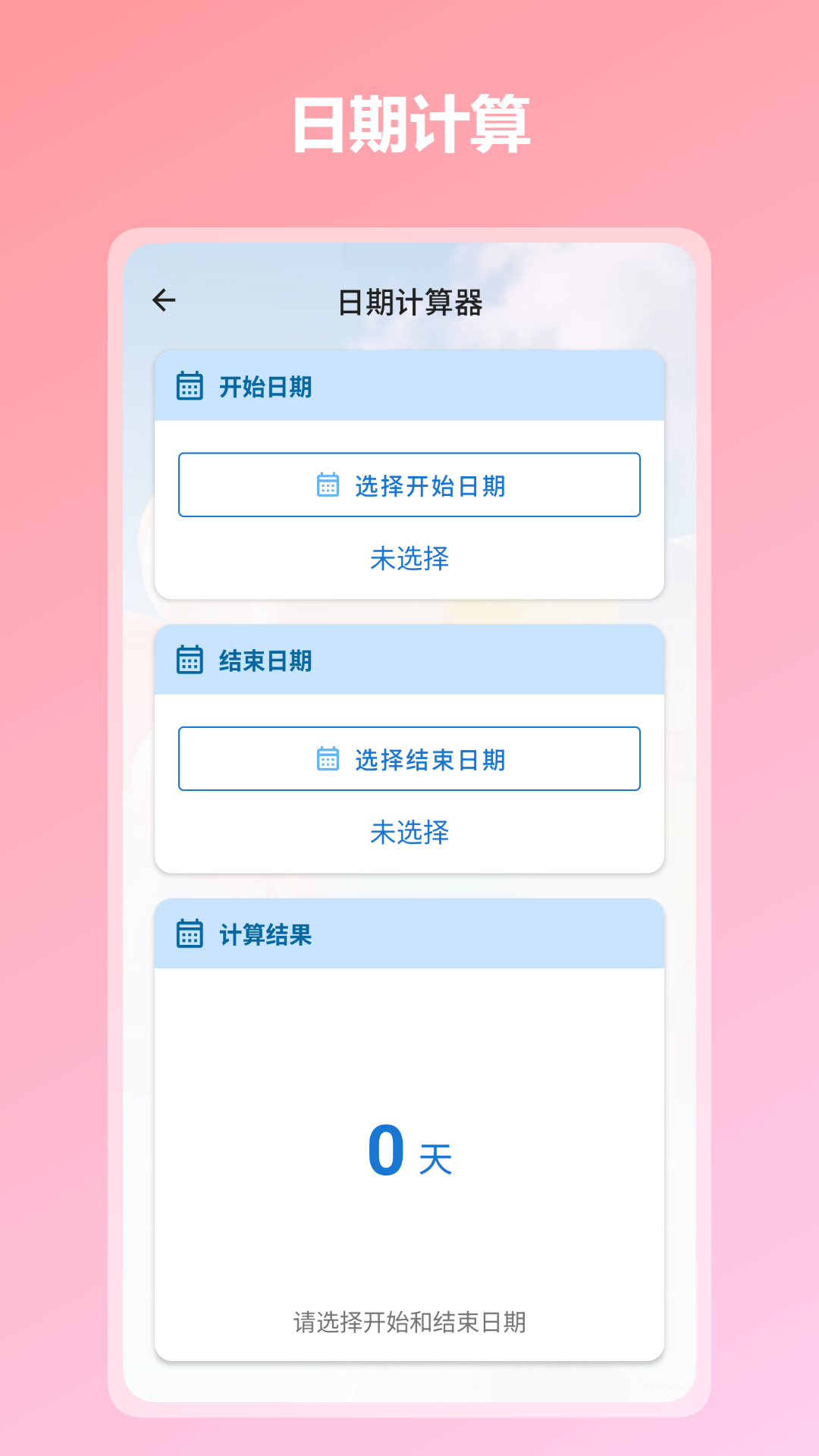Click the calendar icon inside 选择结束日期 button
The height and width of the screenshot is (1456, 819).
[x=326, y=758]
